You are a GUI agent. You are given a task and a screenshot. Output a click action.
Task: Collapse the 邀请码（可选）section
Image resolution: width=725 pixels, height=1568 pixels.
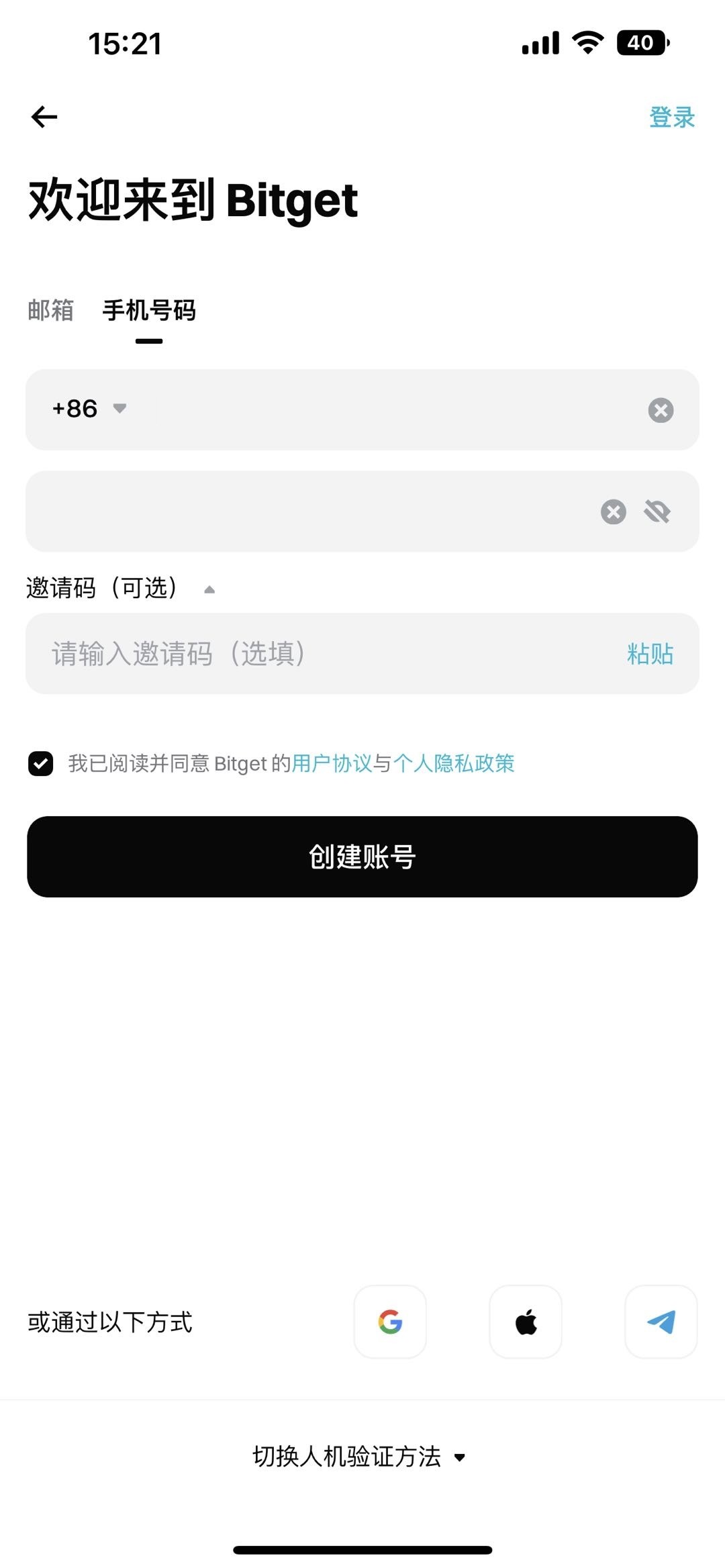211,589
